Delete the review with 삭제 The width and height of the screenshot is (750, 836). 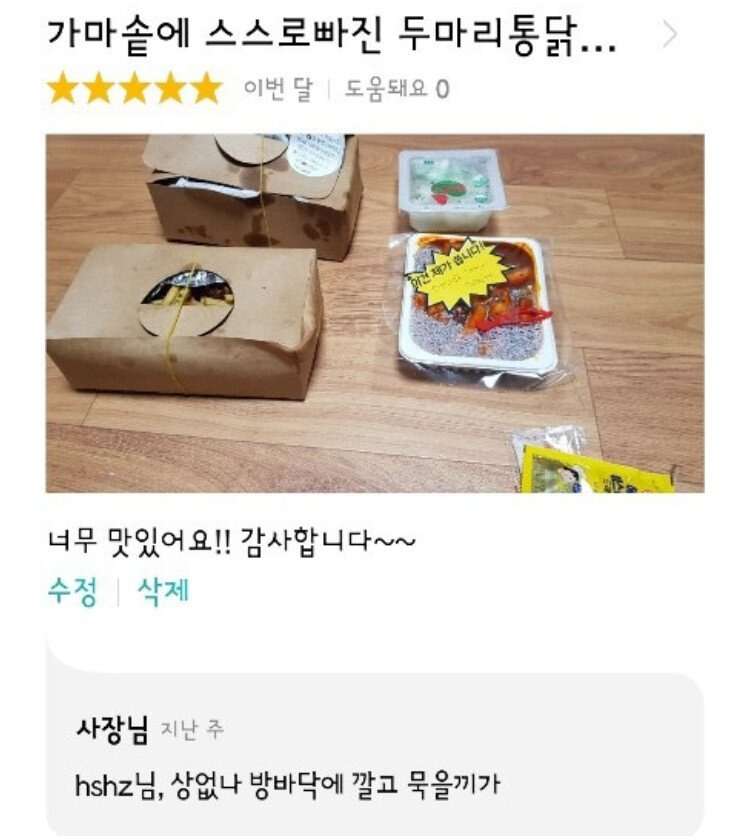(163, 591)
